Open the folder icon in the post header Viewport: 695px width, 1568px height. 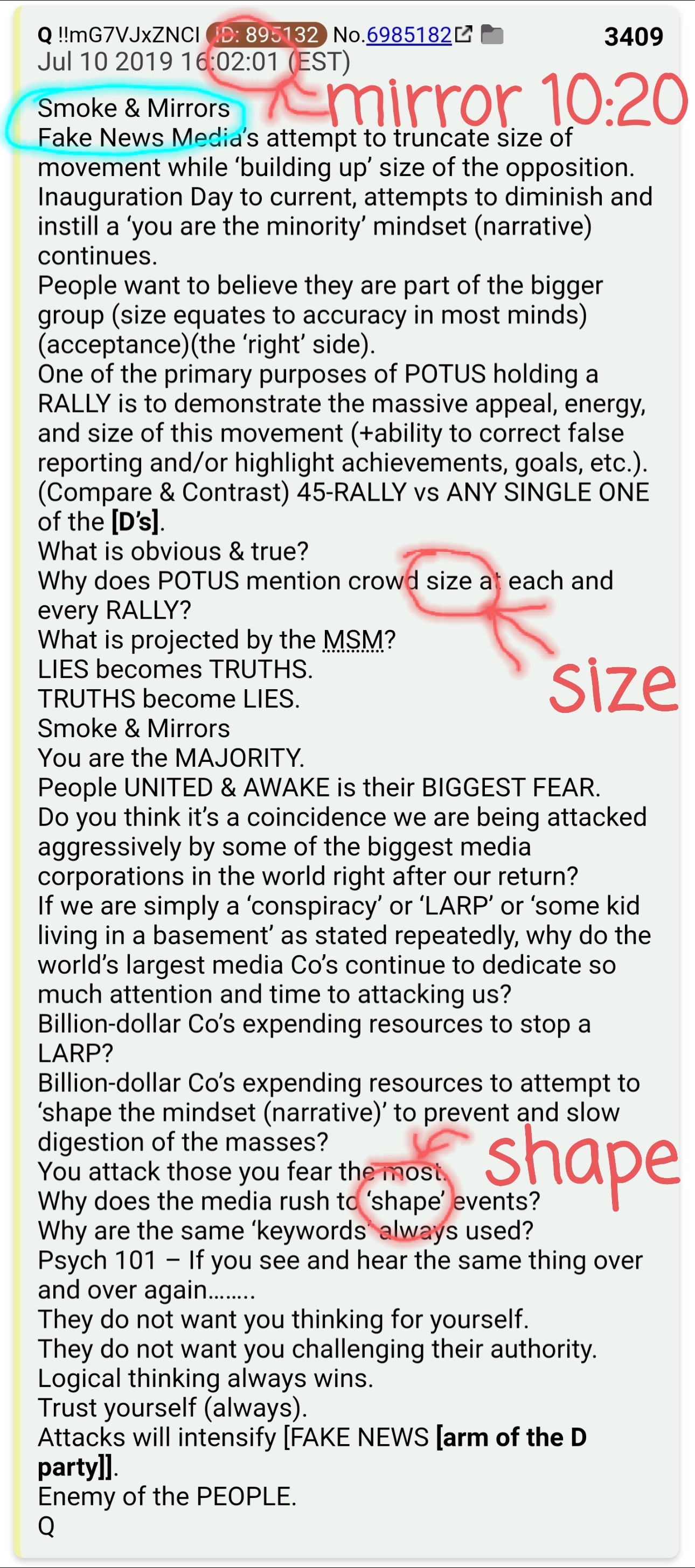pos(491,34)
